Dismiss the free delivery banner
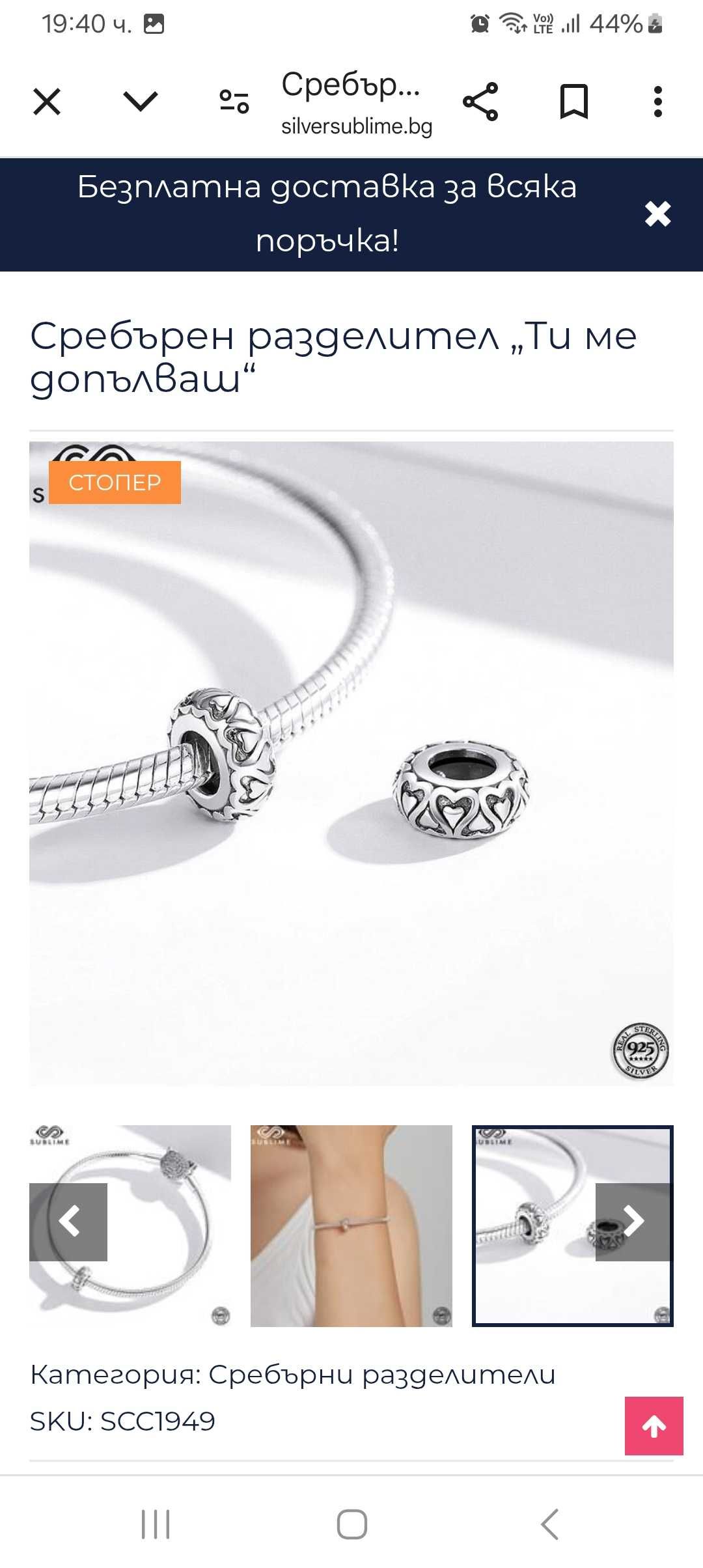Image resolution: width=703 pixels, height=1568 pixels. click(657, 214)
